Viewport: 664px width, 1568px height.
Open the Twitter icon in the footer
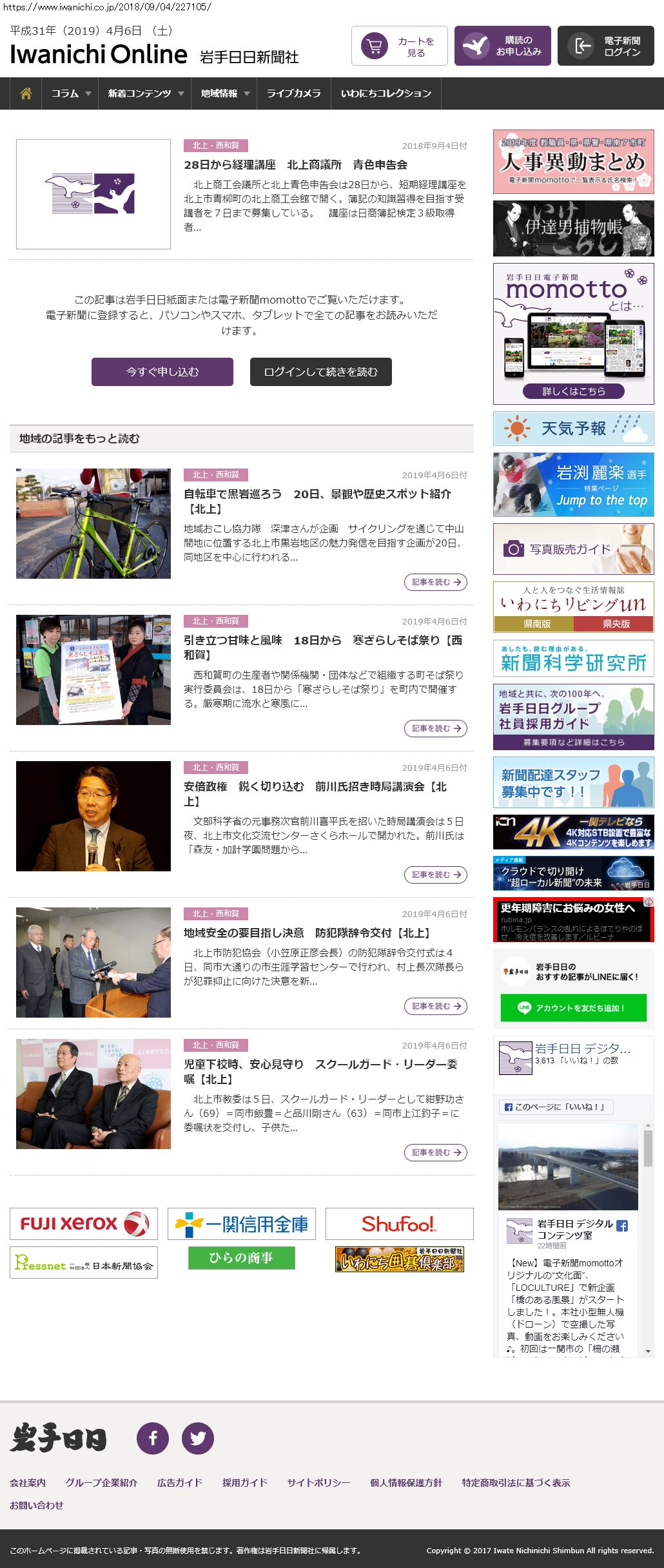coord(197,1438)
